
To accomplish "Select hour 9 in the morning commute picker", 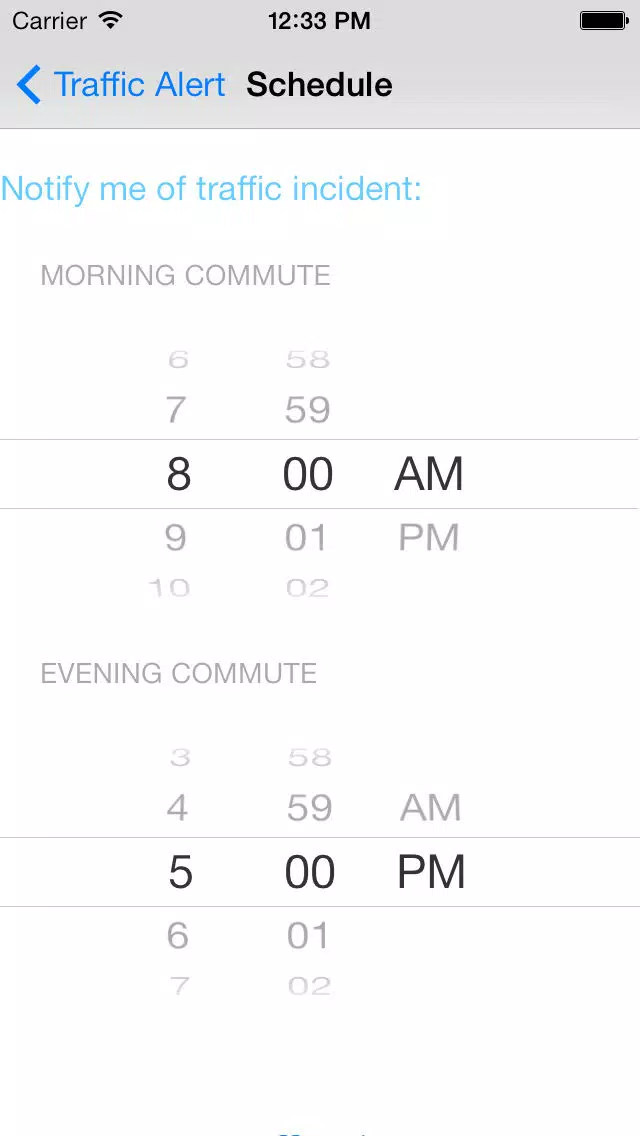I will [x=176, y=538].
